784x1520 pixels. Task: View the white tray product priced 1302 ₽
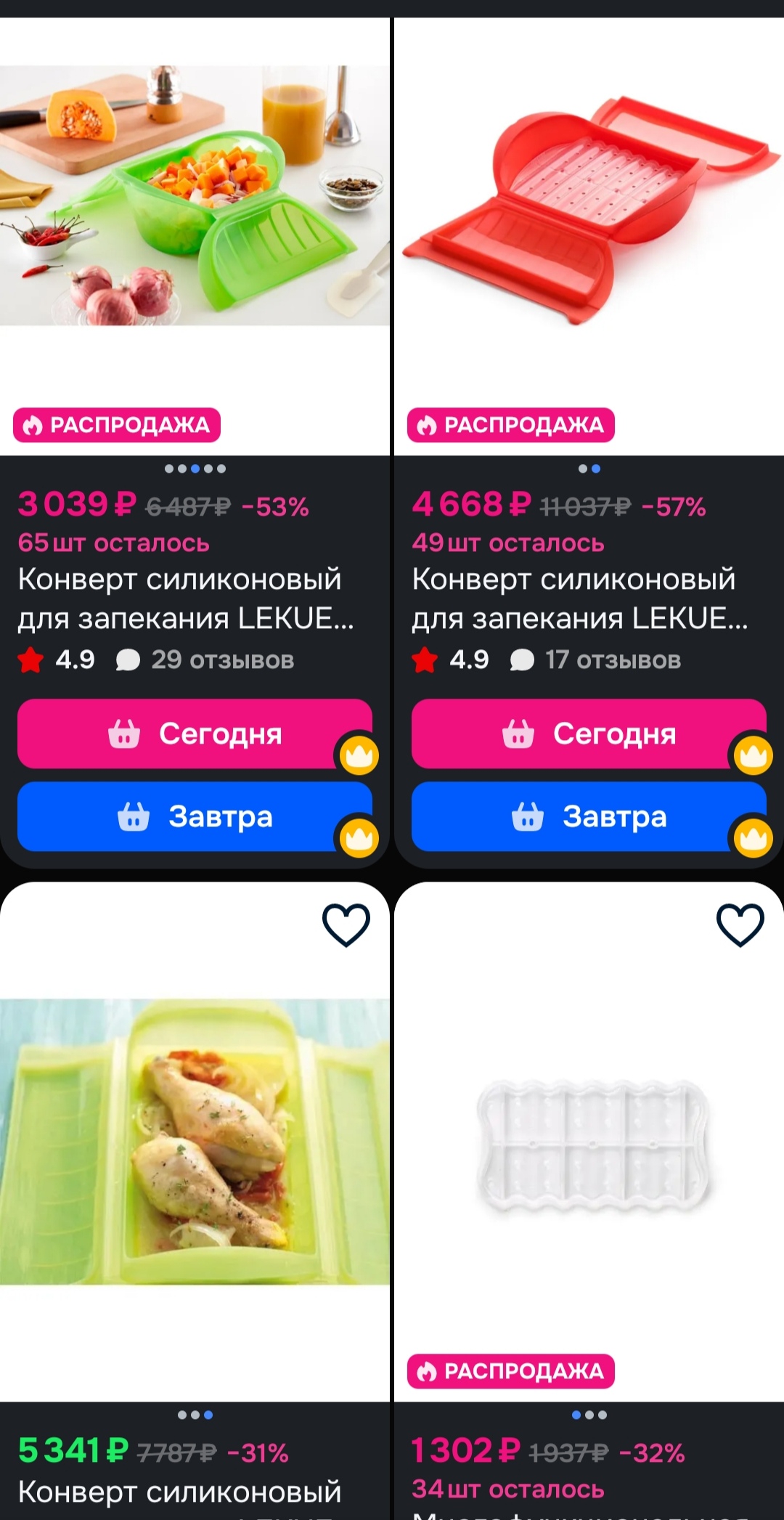point(592,1147)
